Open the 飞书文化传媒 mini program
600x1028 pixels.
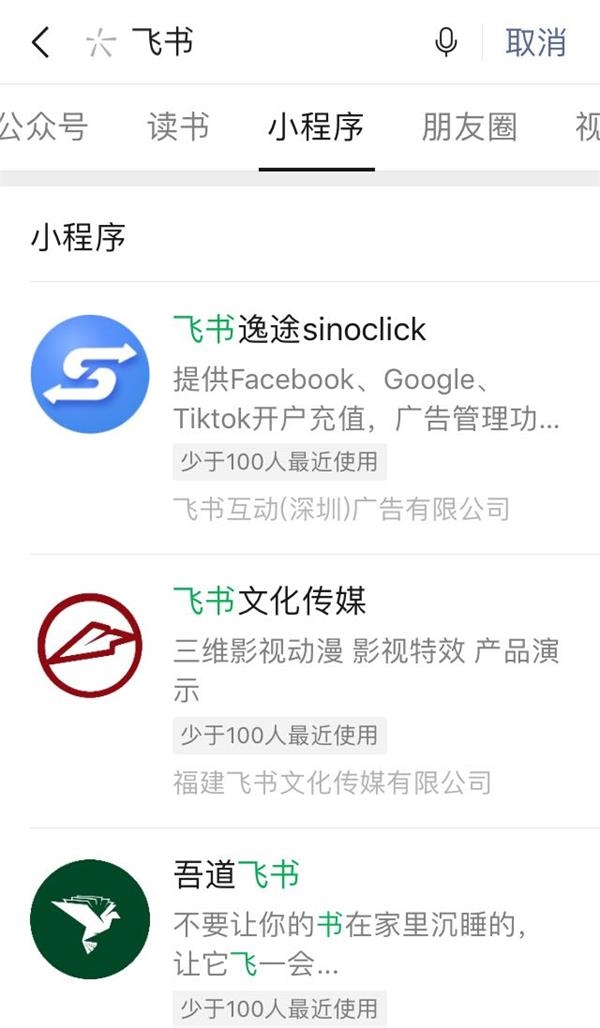315,691
